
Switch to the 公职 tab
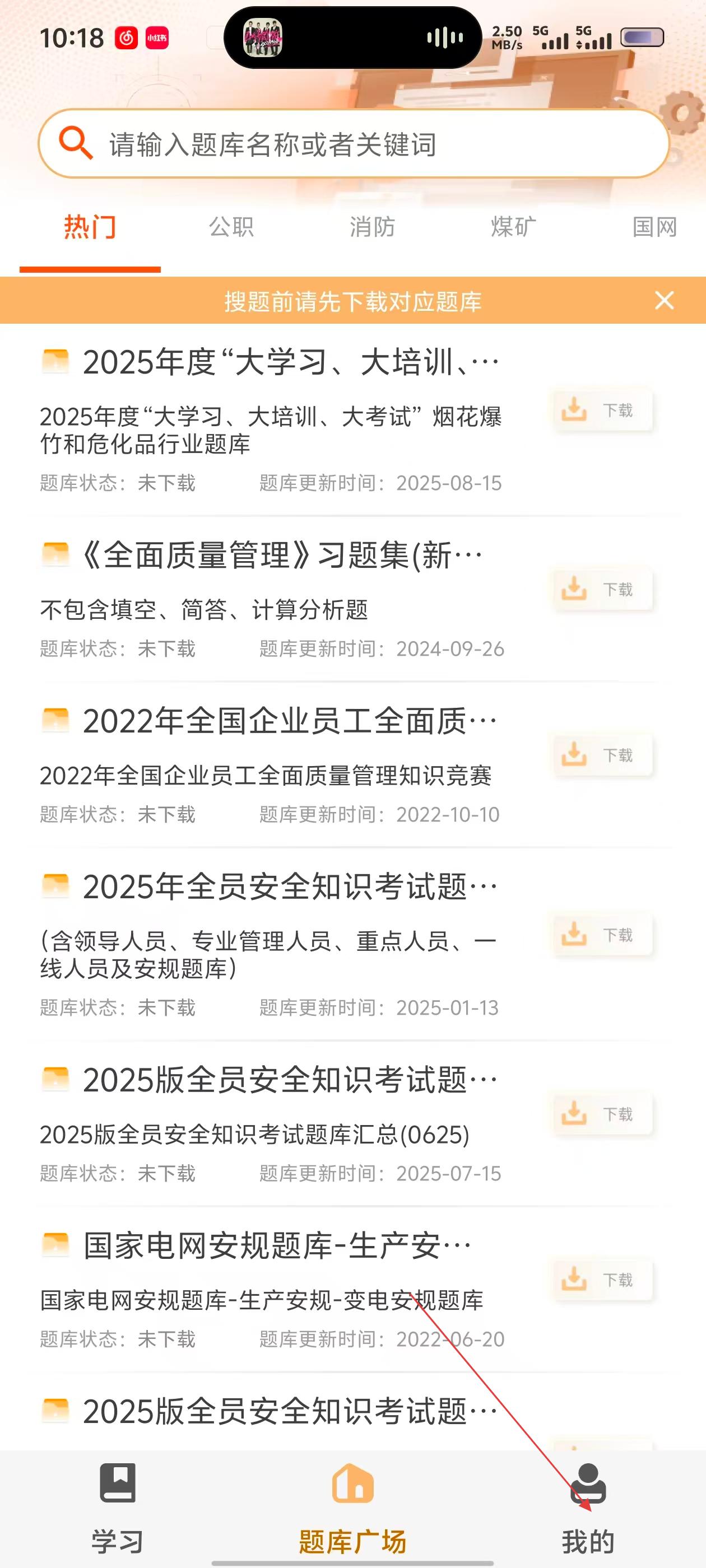point(231,228)
